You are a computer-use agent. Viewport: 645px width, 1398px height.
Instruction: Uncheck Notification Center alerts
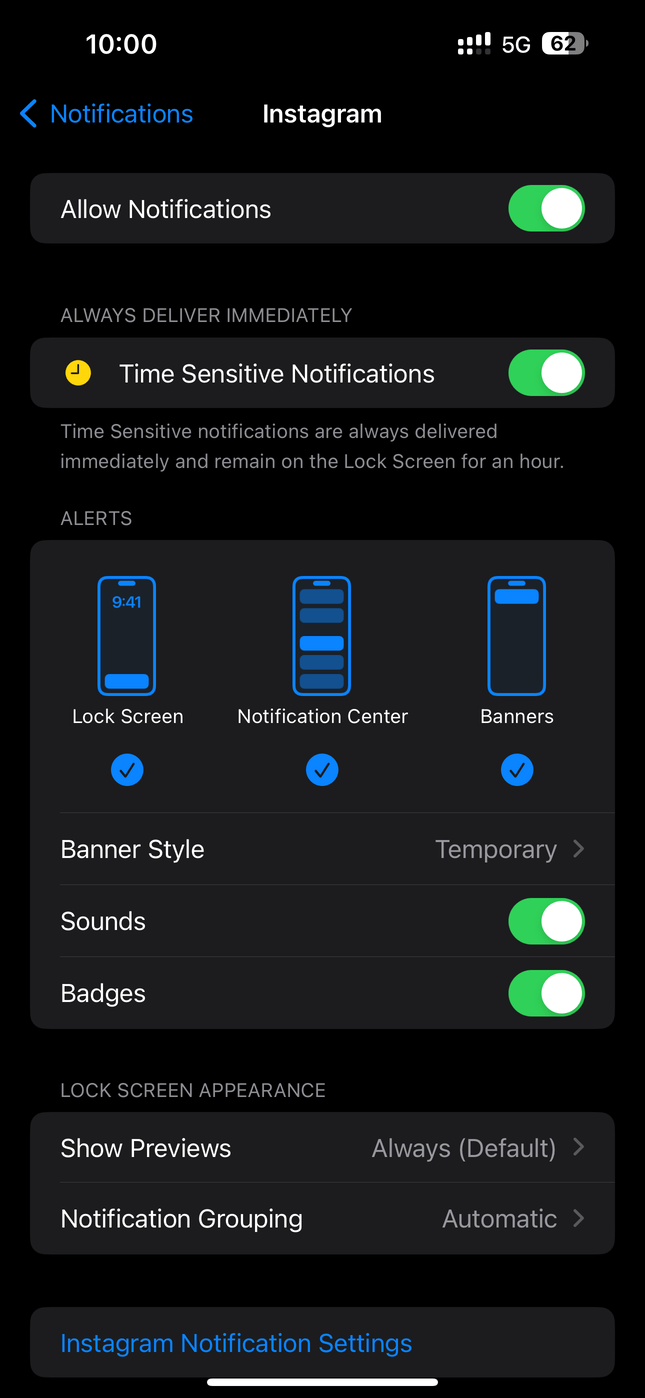322,770
